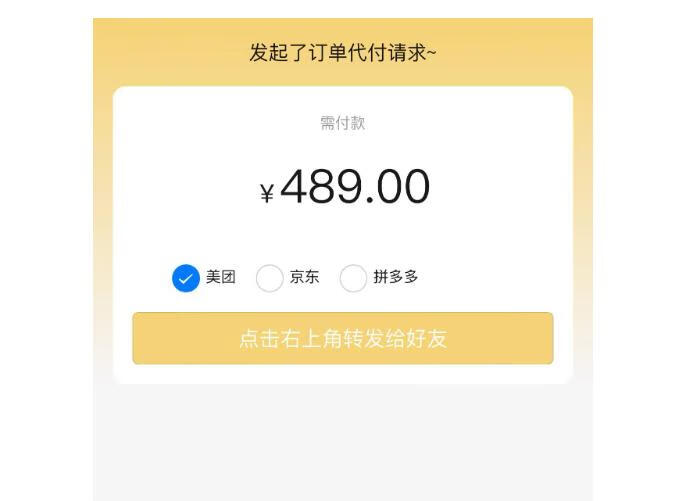Viewport: 688px width, 501px height.
Task: Choose the 京东 radio option
Action: pos(270,278)
